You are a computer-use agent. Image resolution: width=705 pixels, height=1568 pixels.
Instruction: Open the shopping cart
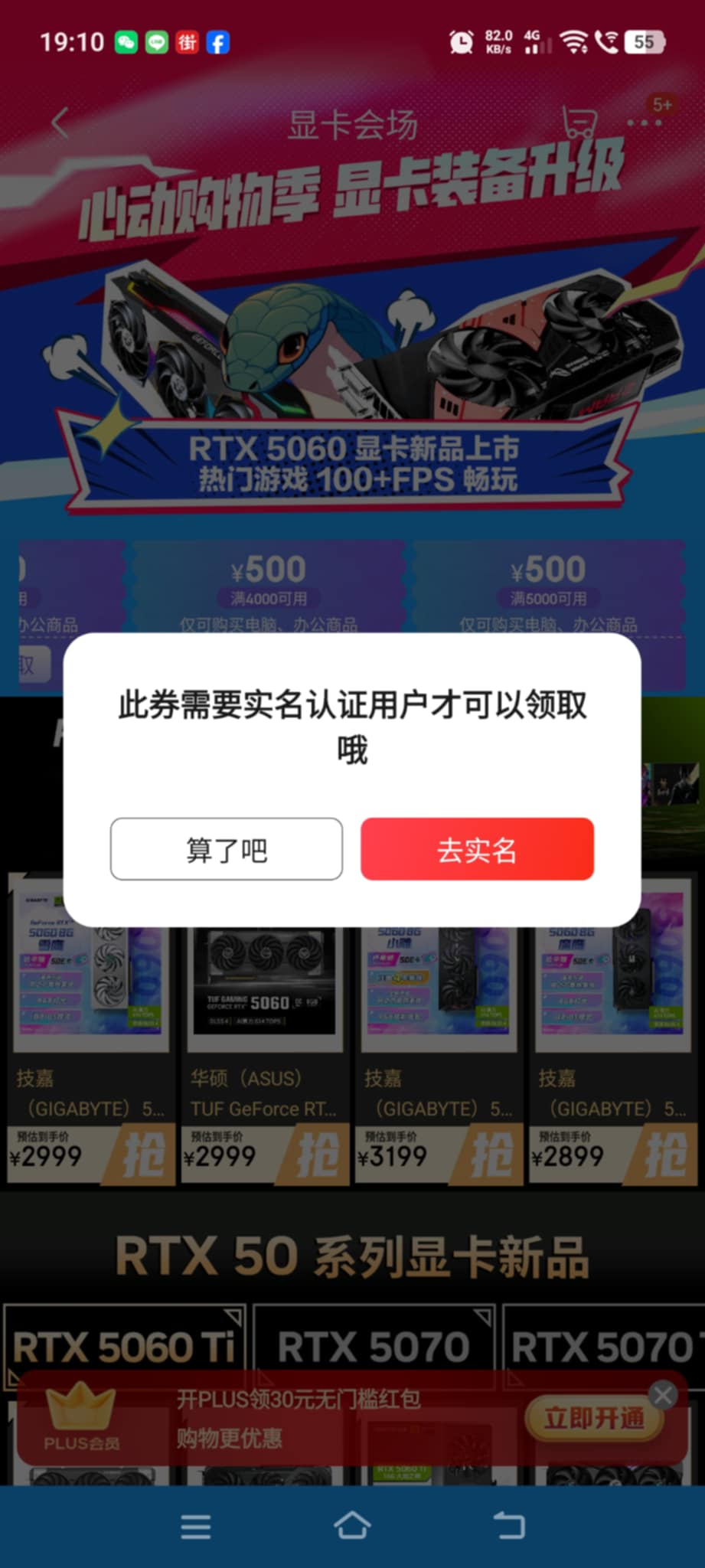point(579,122)
